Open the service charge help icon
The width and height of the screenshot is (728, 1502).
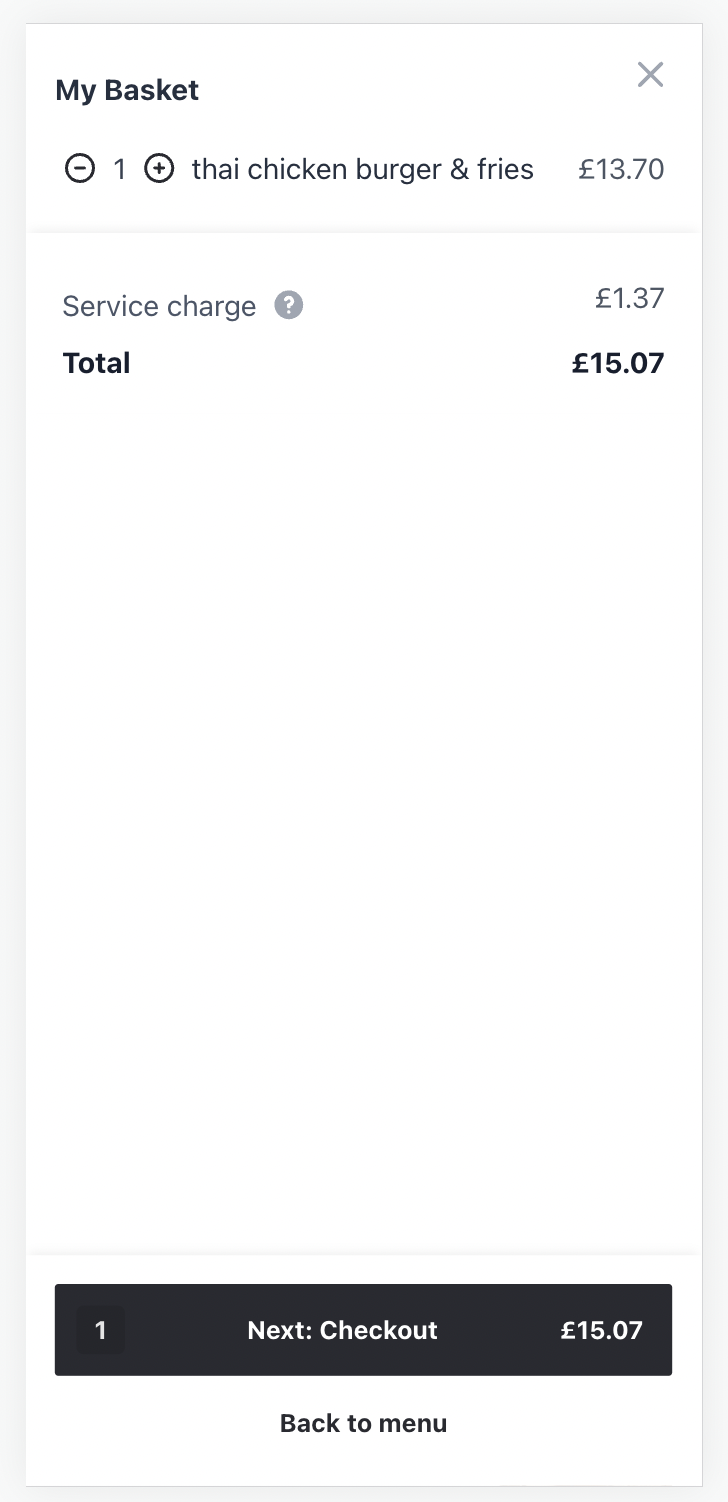coord(289,305)
